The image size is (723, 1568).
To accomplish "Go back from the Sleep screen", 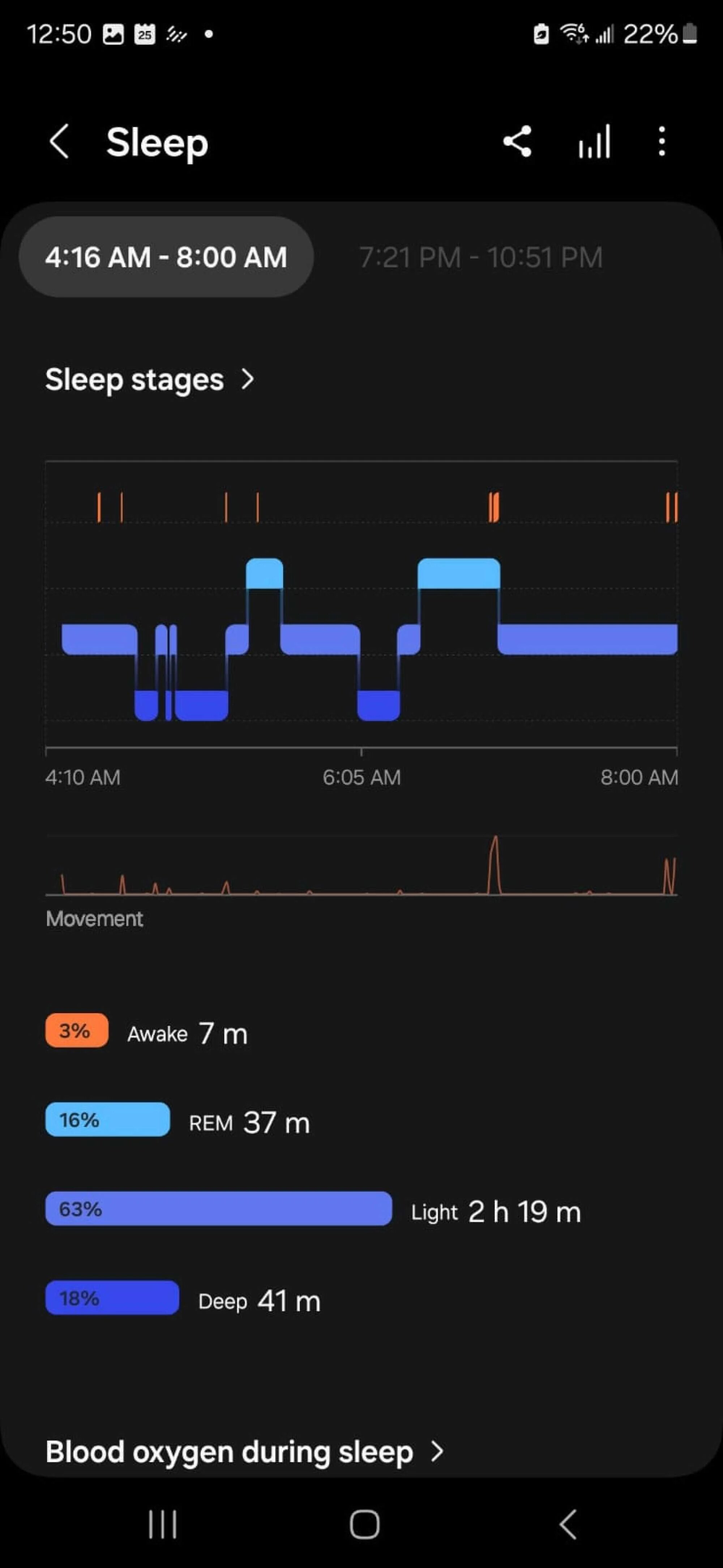I will click(x=59, y=142).
